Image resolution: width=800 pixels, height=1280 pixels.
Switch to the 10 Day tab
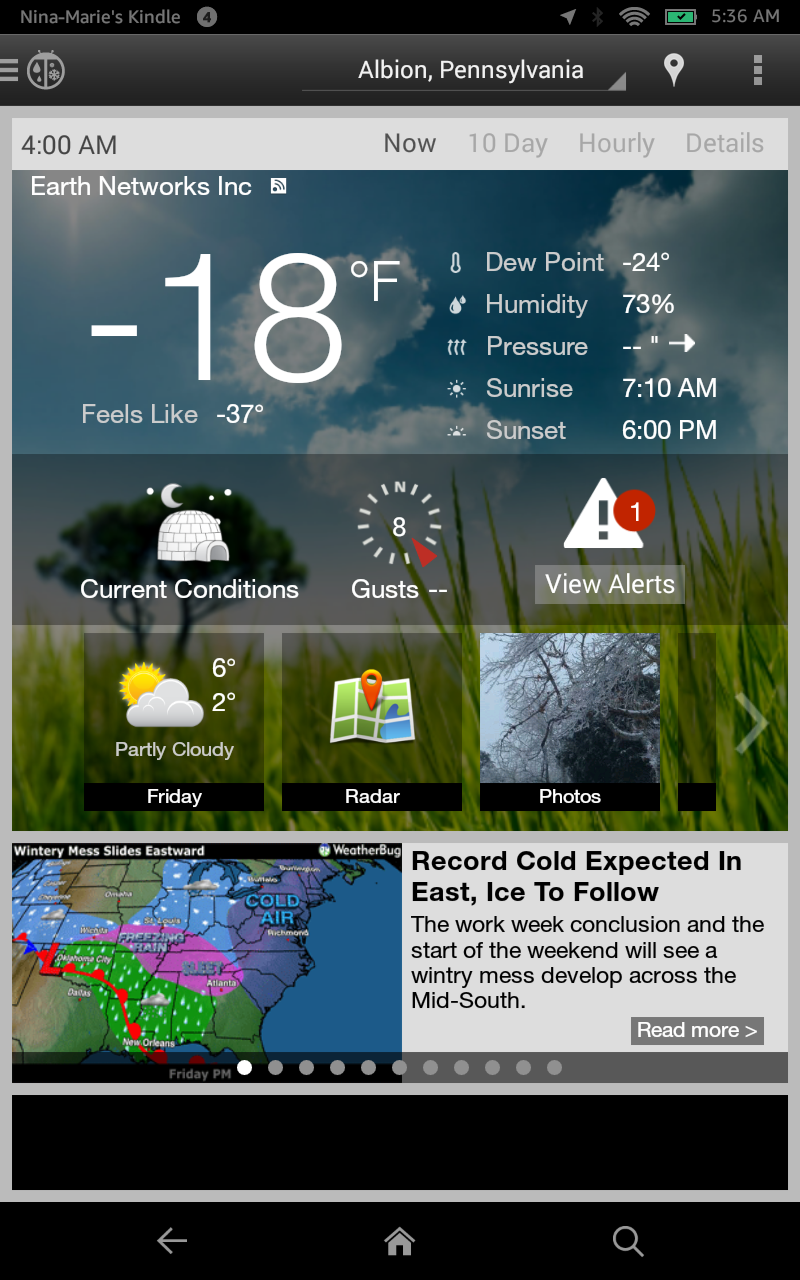point(507,144)
